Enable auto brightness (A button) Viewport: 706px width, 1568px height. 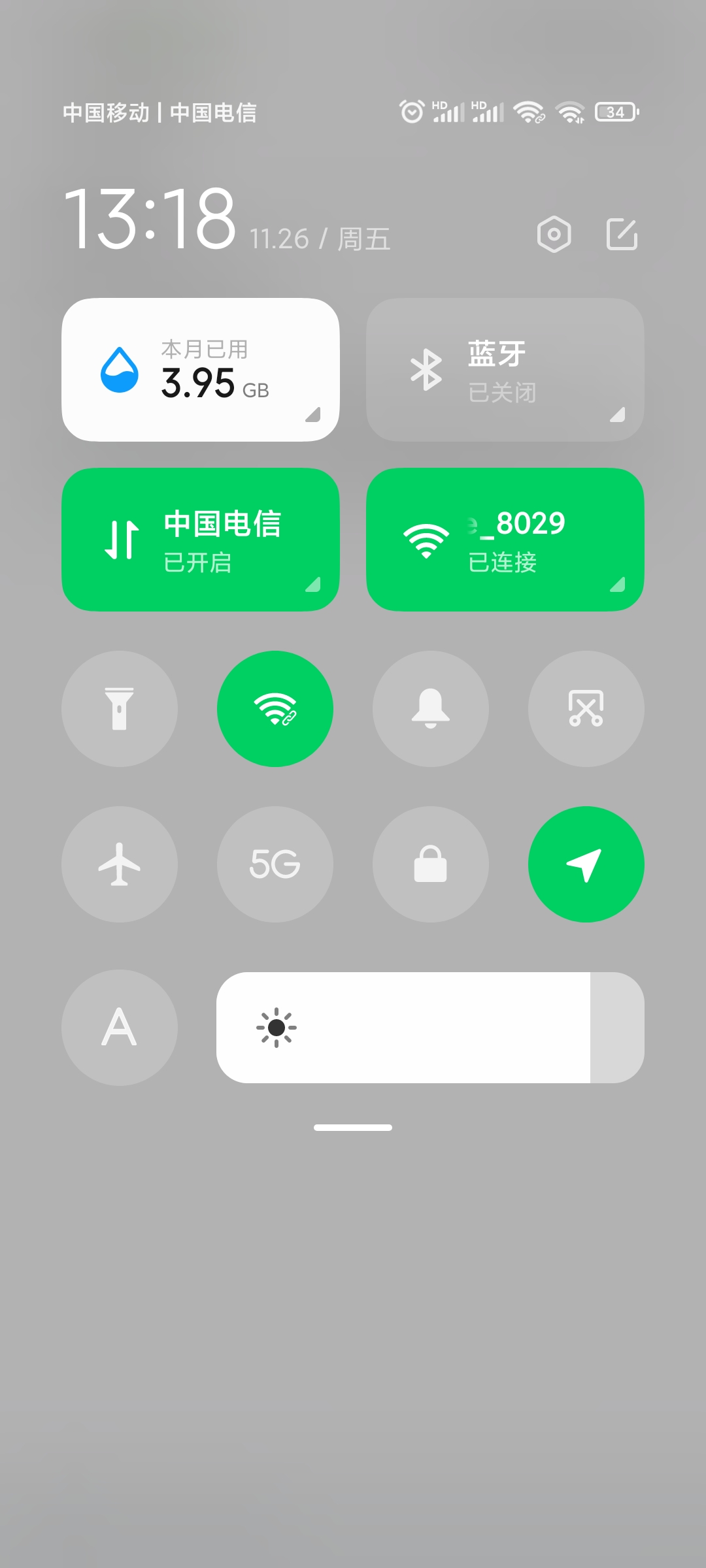[120, 1028]
